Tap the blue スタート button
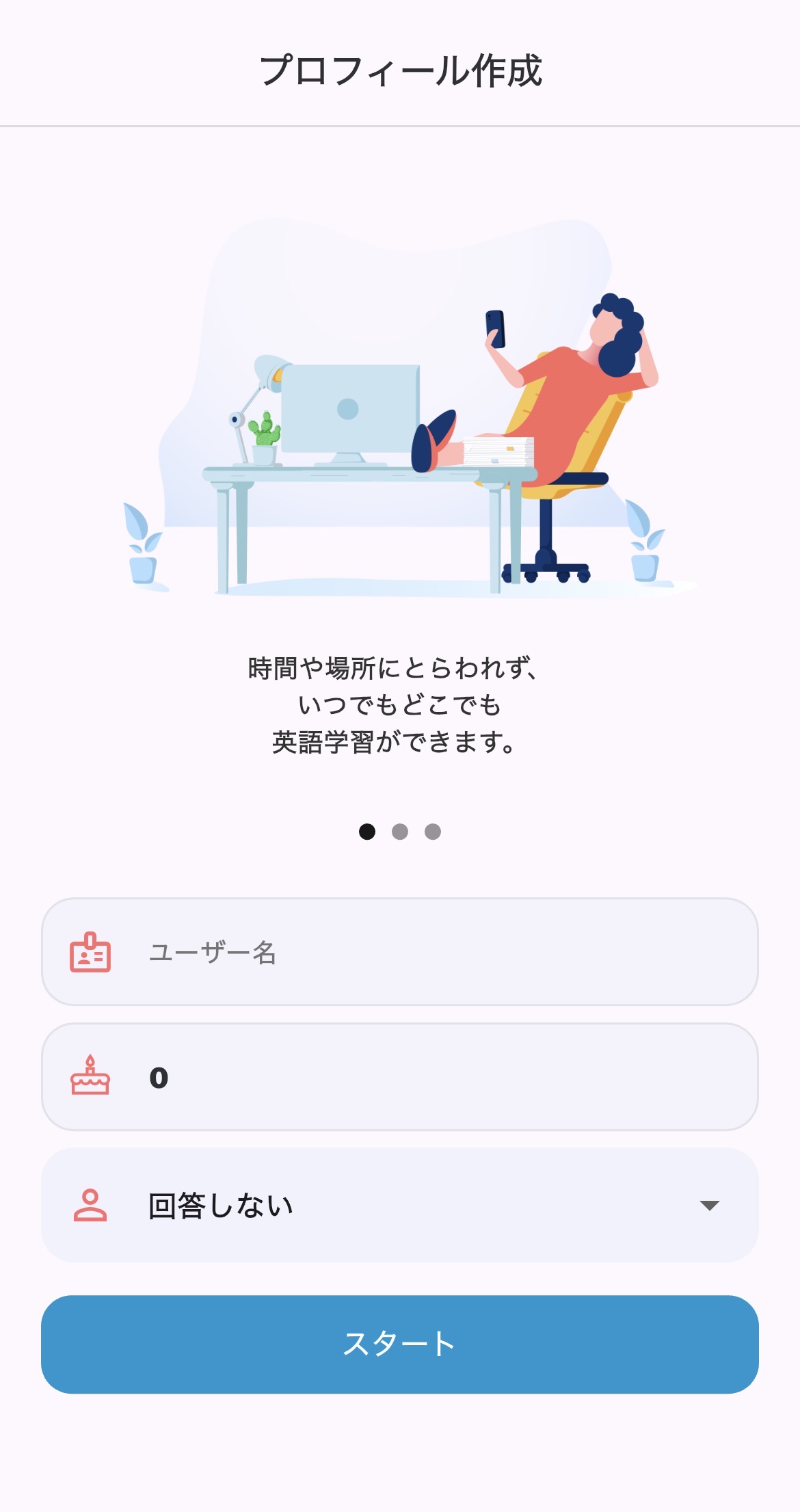This screenshot has height=1512, width=800. [400, 1344]
